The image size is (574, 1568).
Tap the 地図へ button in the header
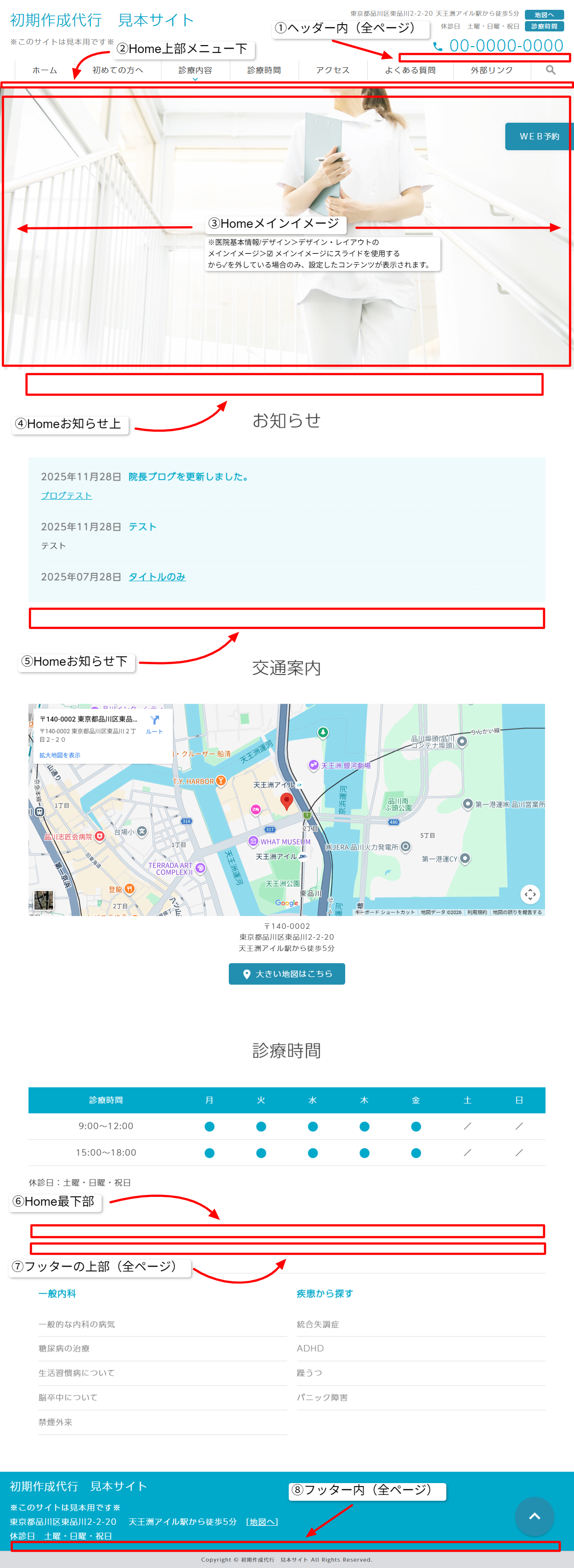point(544,15)
